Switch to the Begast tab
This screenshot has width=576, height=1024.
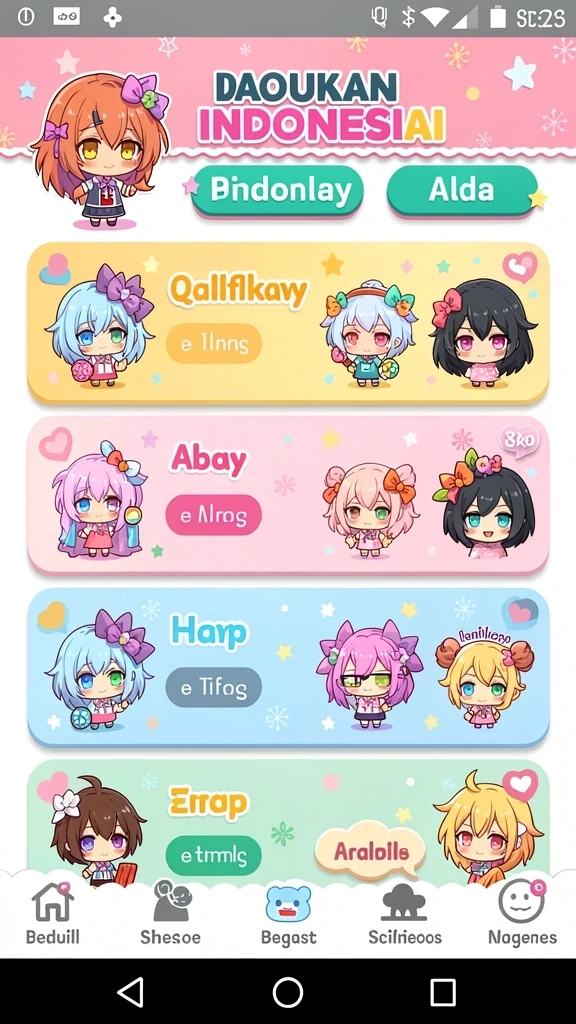pos(288,914)
